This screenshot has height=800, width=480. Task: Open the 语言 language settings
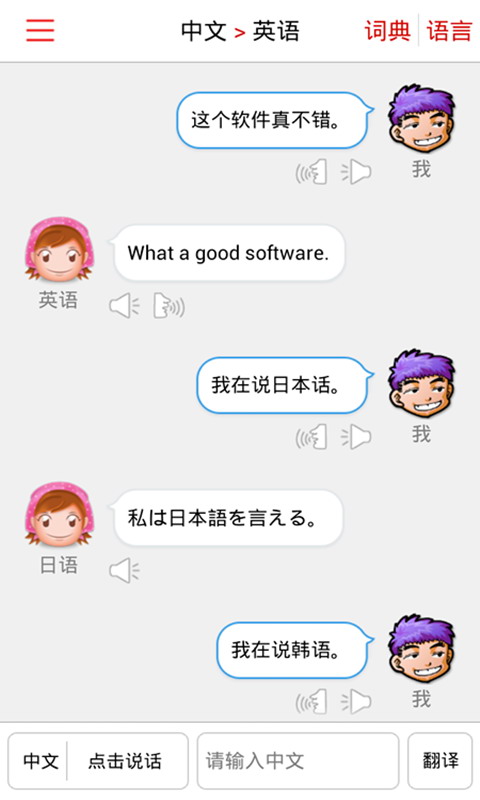pos(449,31)
